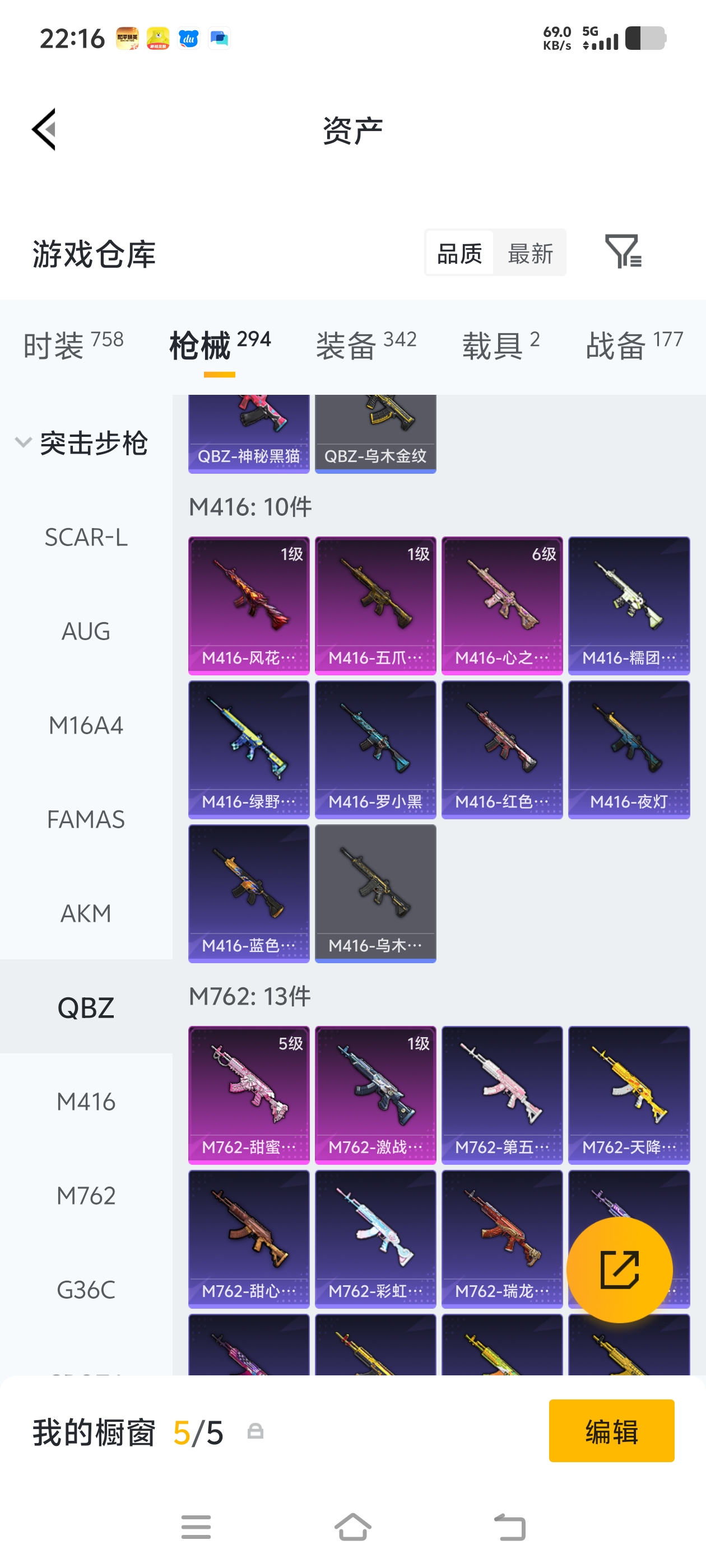Sort the warehouse by 最新
Viewport: 706px width, 1568px height.
click(x=530, y=253)
